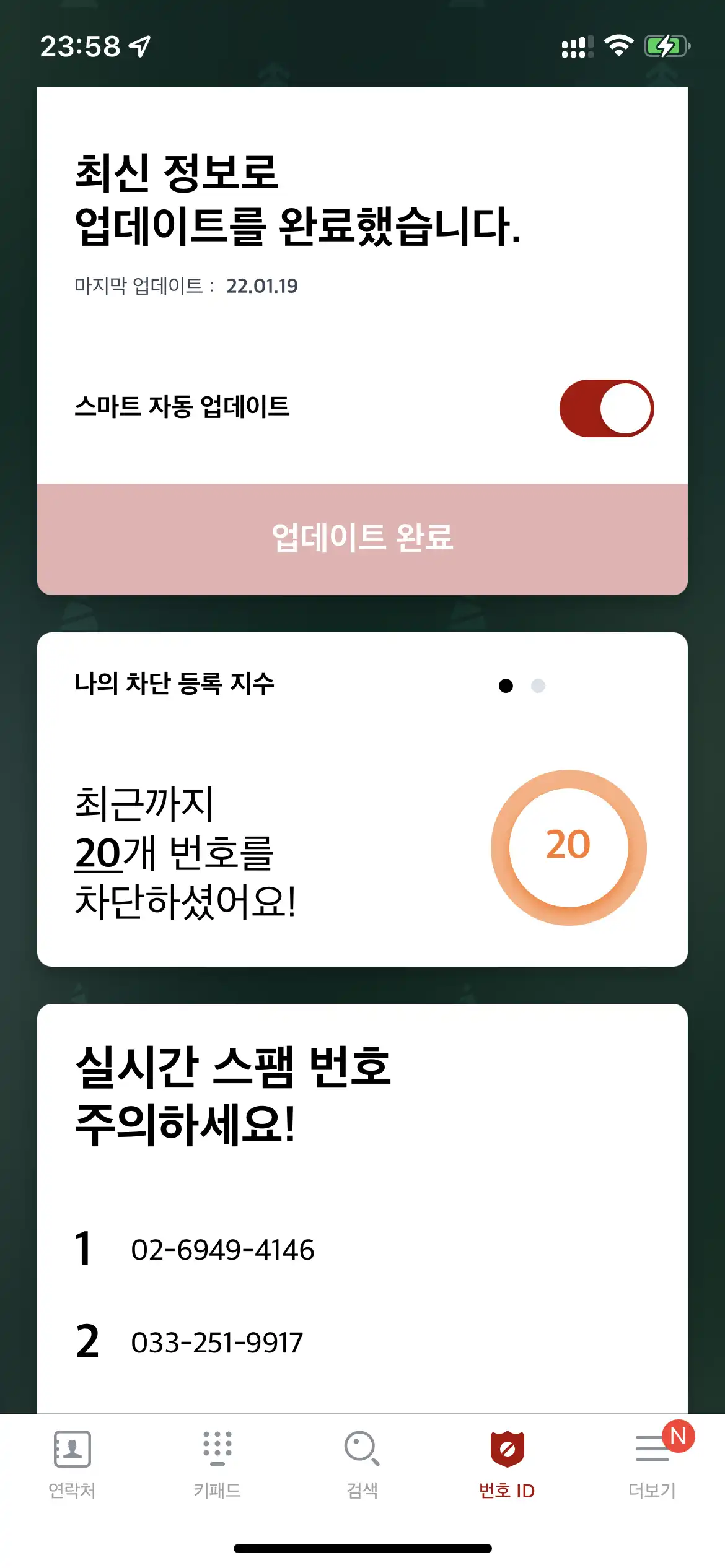Click the Wi-Fi status icon
This screenshot has width=725, height=1568.
(618, 45)
